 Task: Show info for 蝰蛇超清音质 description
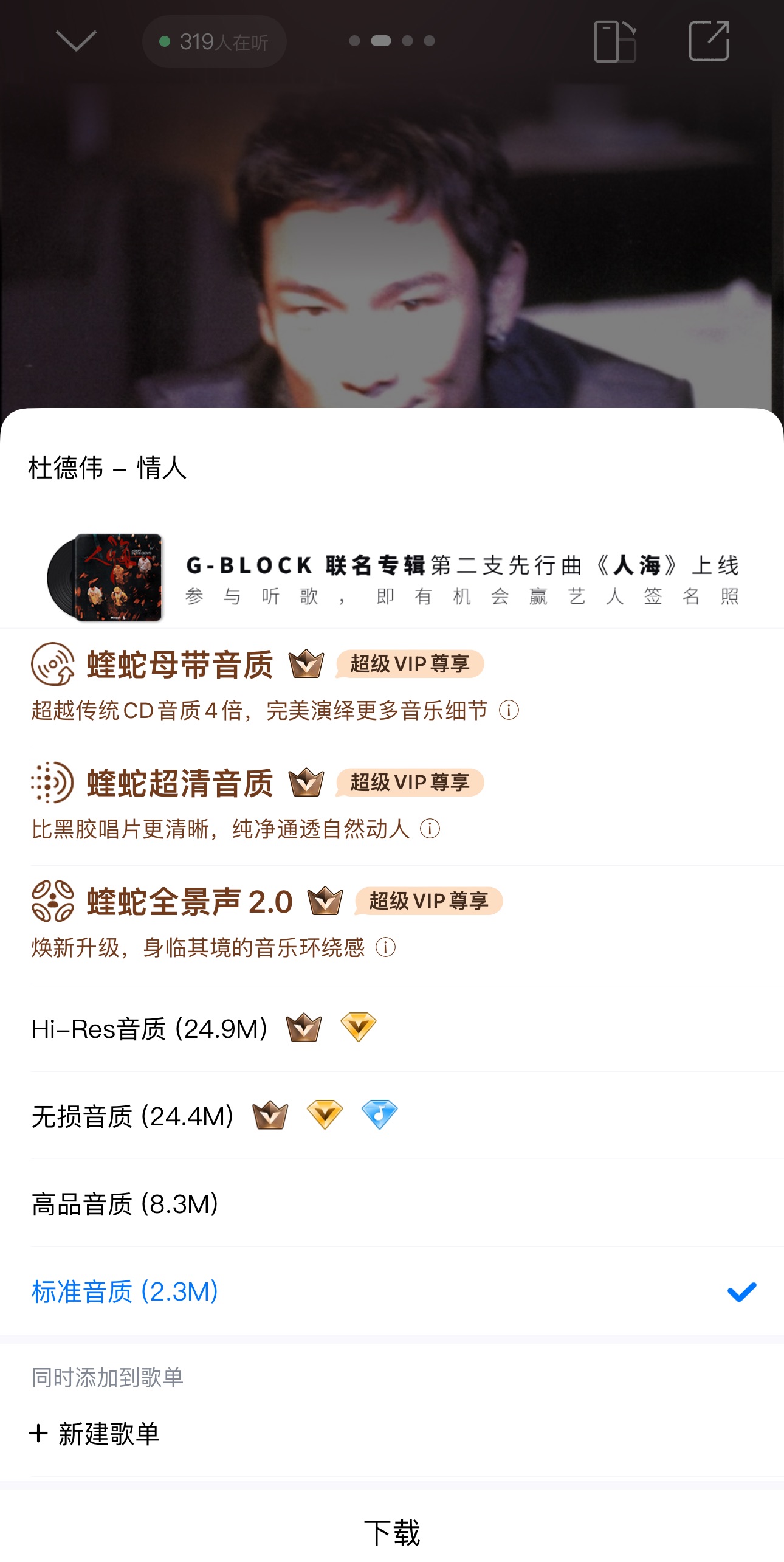tap(430, 829)
